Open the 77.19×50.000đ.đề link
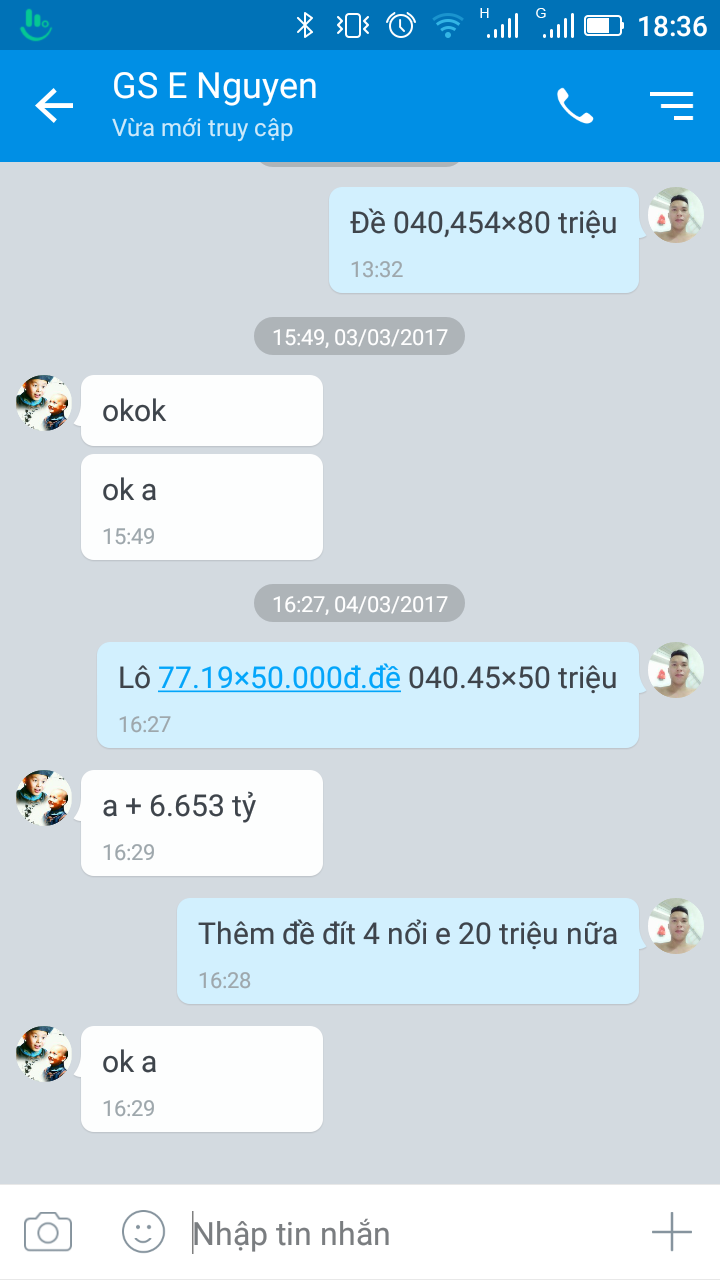The width and height of the screenshot is (720, 1280). point(279,678)
